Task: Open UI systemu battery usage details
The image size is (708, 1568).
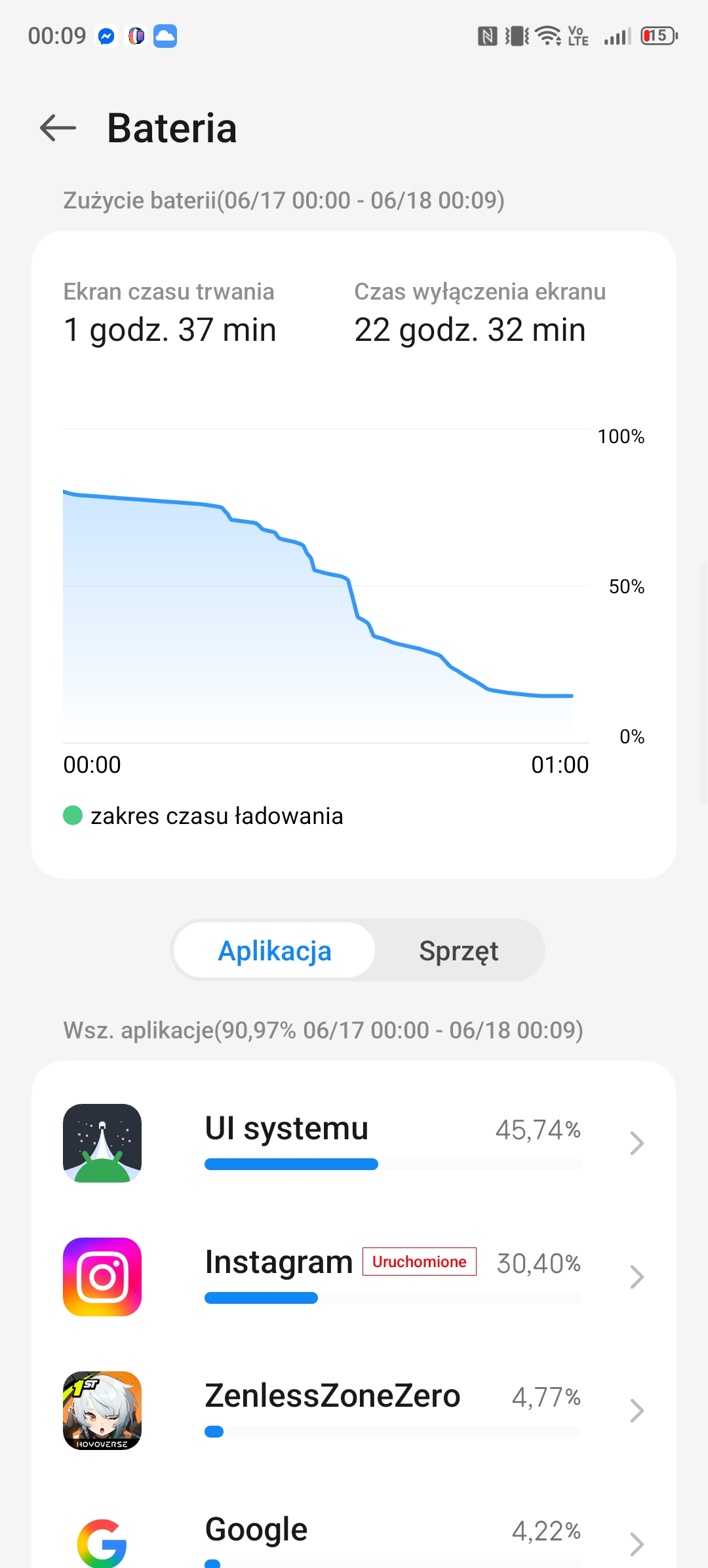Action: [x=354, y=1143]
